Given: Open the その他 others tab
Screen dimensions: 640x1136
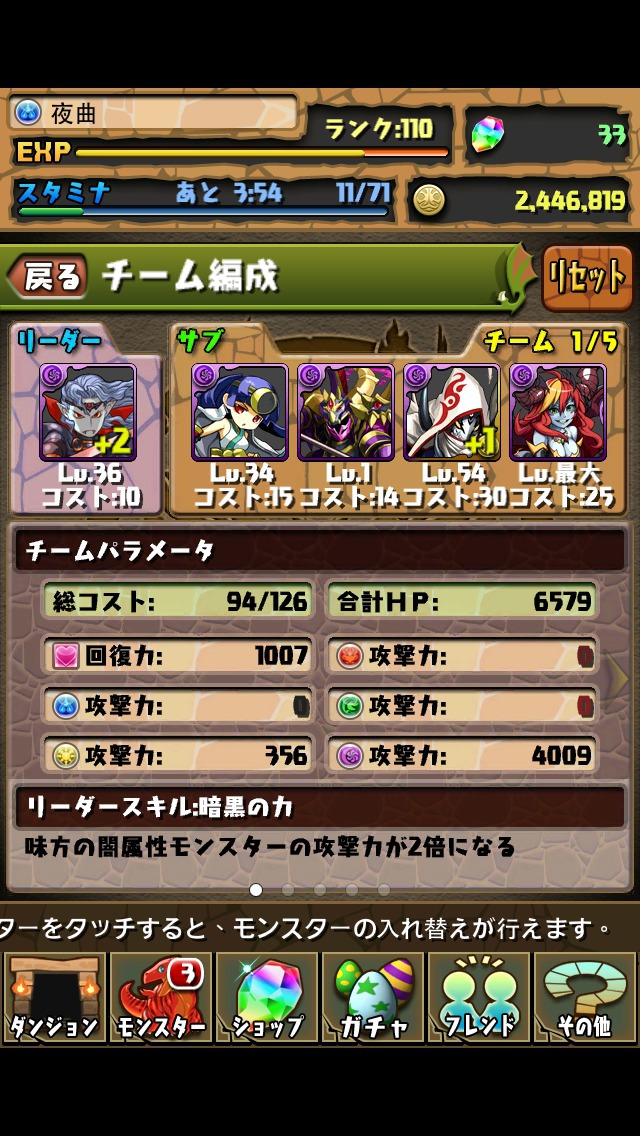Looking at the screenshot, I should (585, 996).
